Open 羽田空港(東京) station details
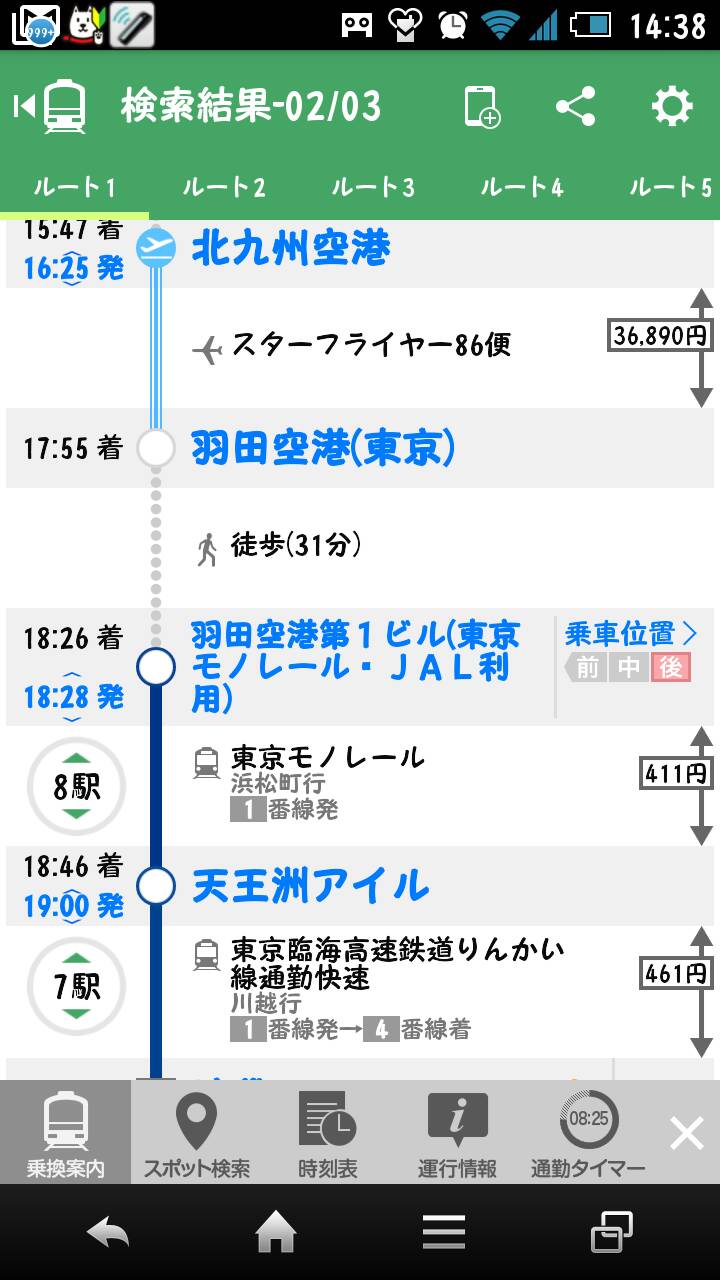 tap(323, 448)
